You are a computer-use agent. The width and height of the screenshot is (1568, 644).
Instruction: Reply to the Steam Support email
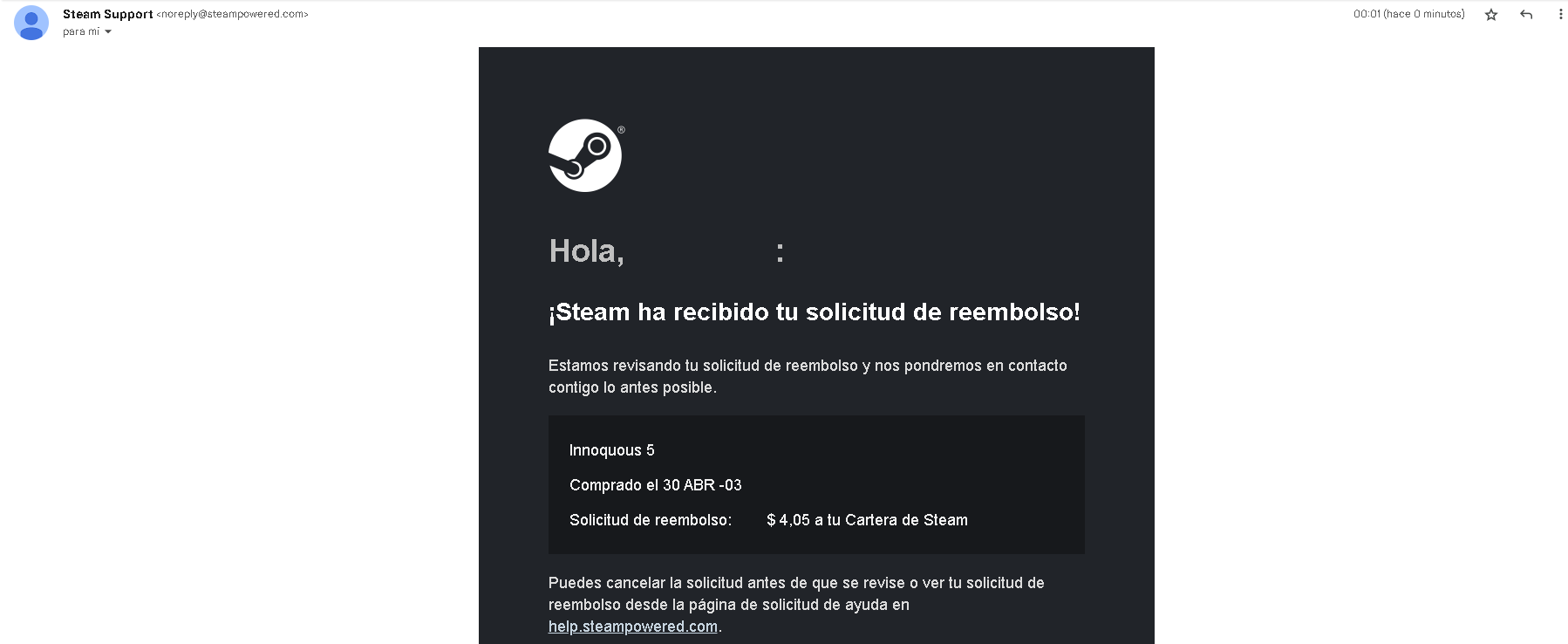(x=1526, y=15)
